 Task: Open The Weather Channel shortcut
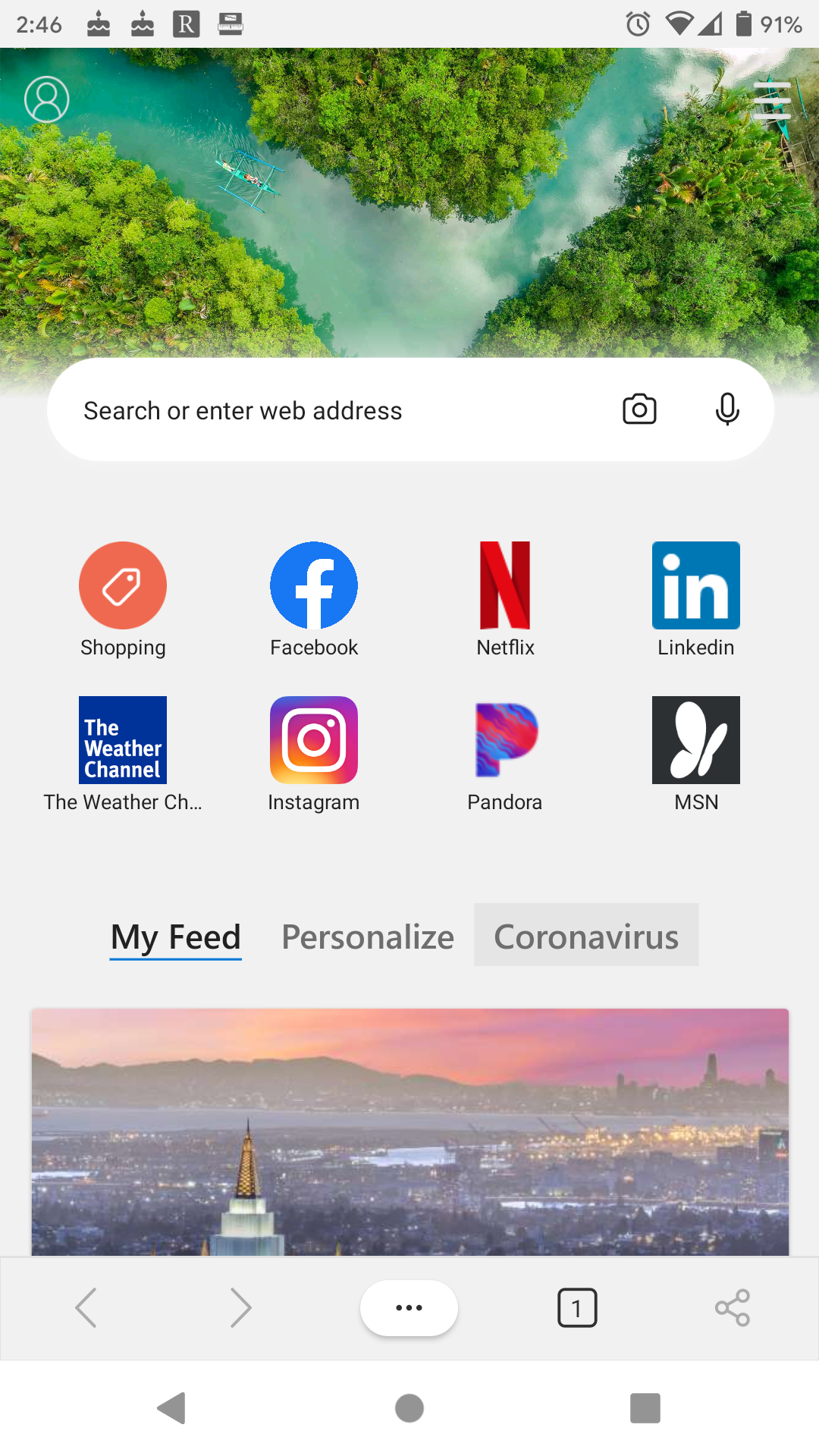tap(123, 740)
